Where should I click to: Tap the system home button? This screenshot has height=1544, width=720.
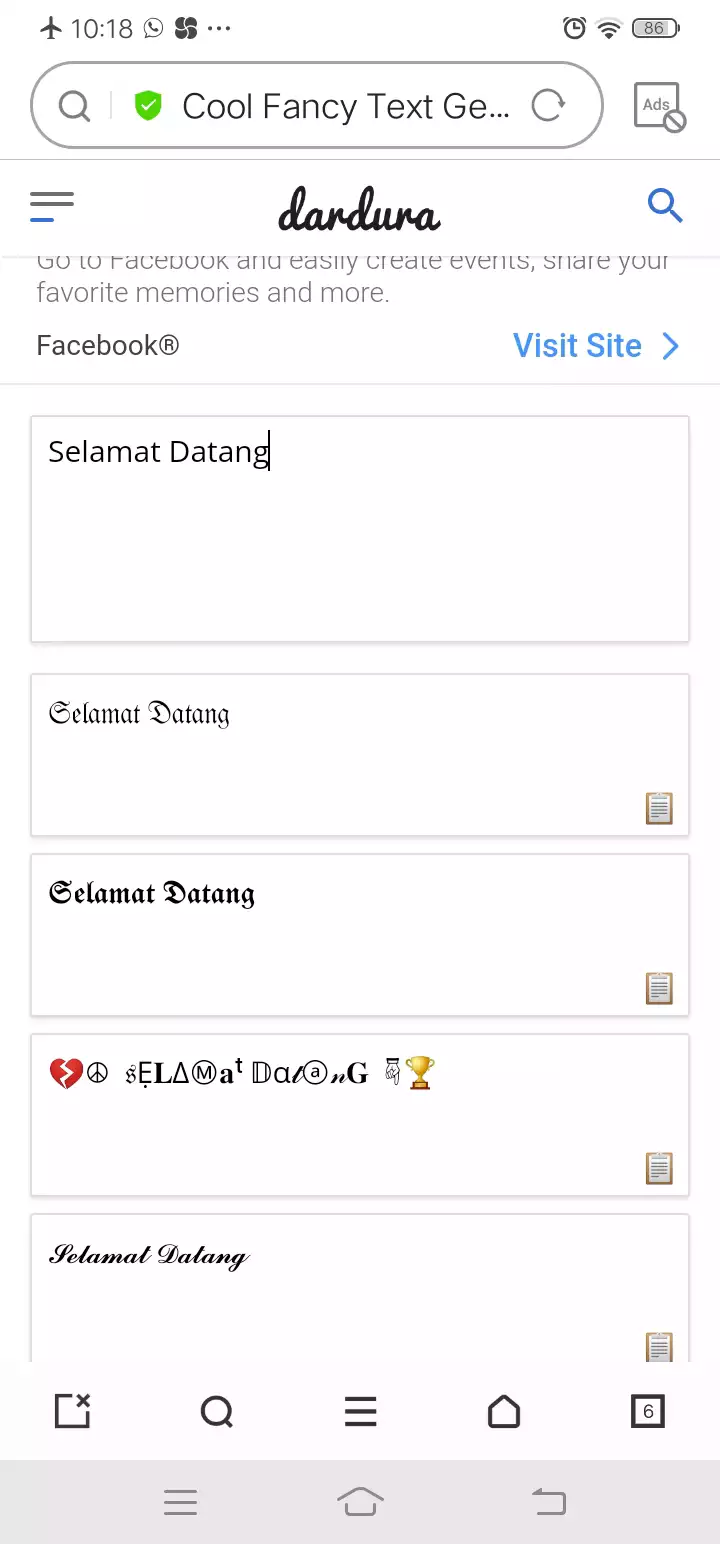pyautogui.click(x=360, y=1501)
